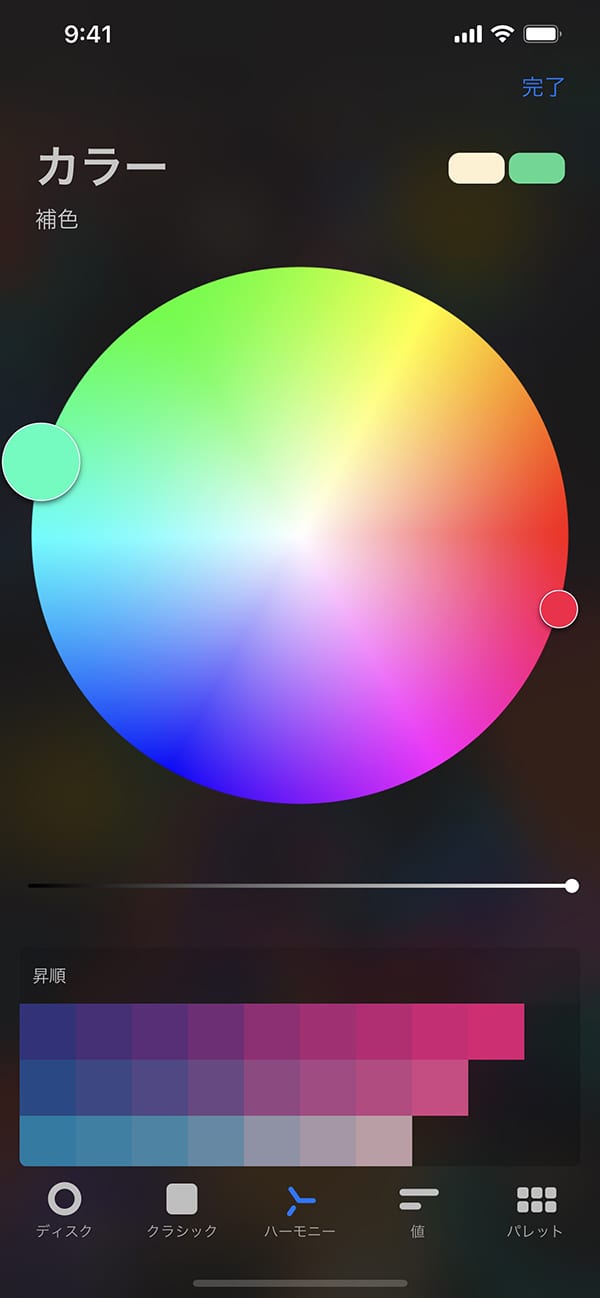Tap the mint green reticle on wheel
600x1298 pixels.
pyautogui.click(x=41, y=462)
